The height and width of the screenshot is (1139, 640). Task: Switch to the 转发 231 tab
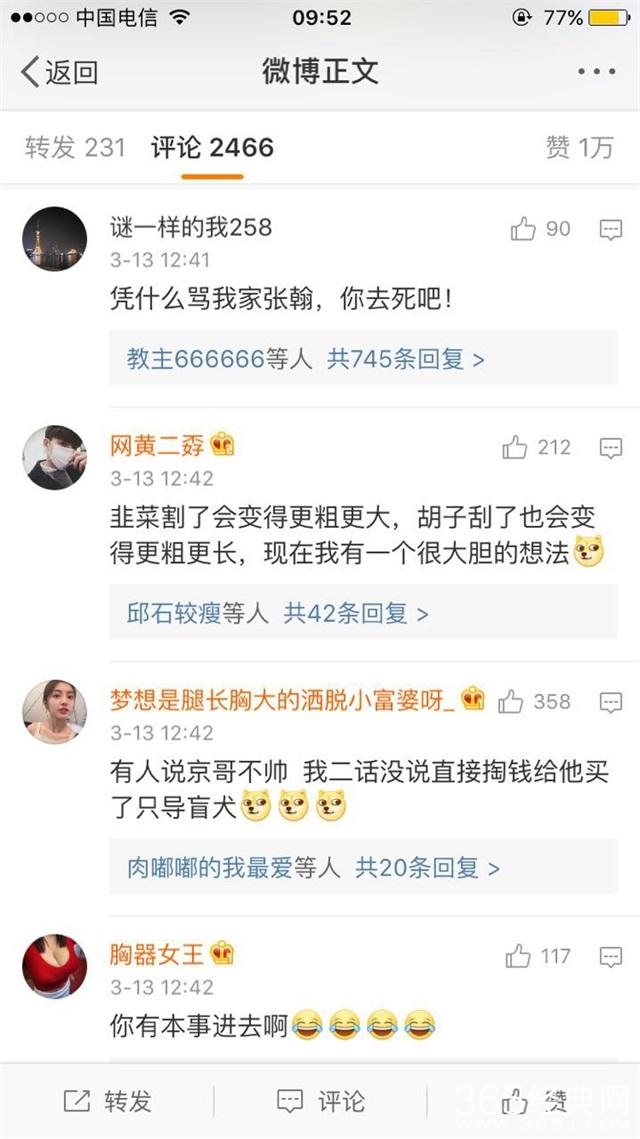[x=75, y=148]
